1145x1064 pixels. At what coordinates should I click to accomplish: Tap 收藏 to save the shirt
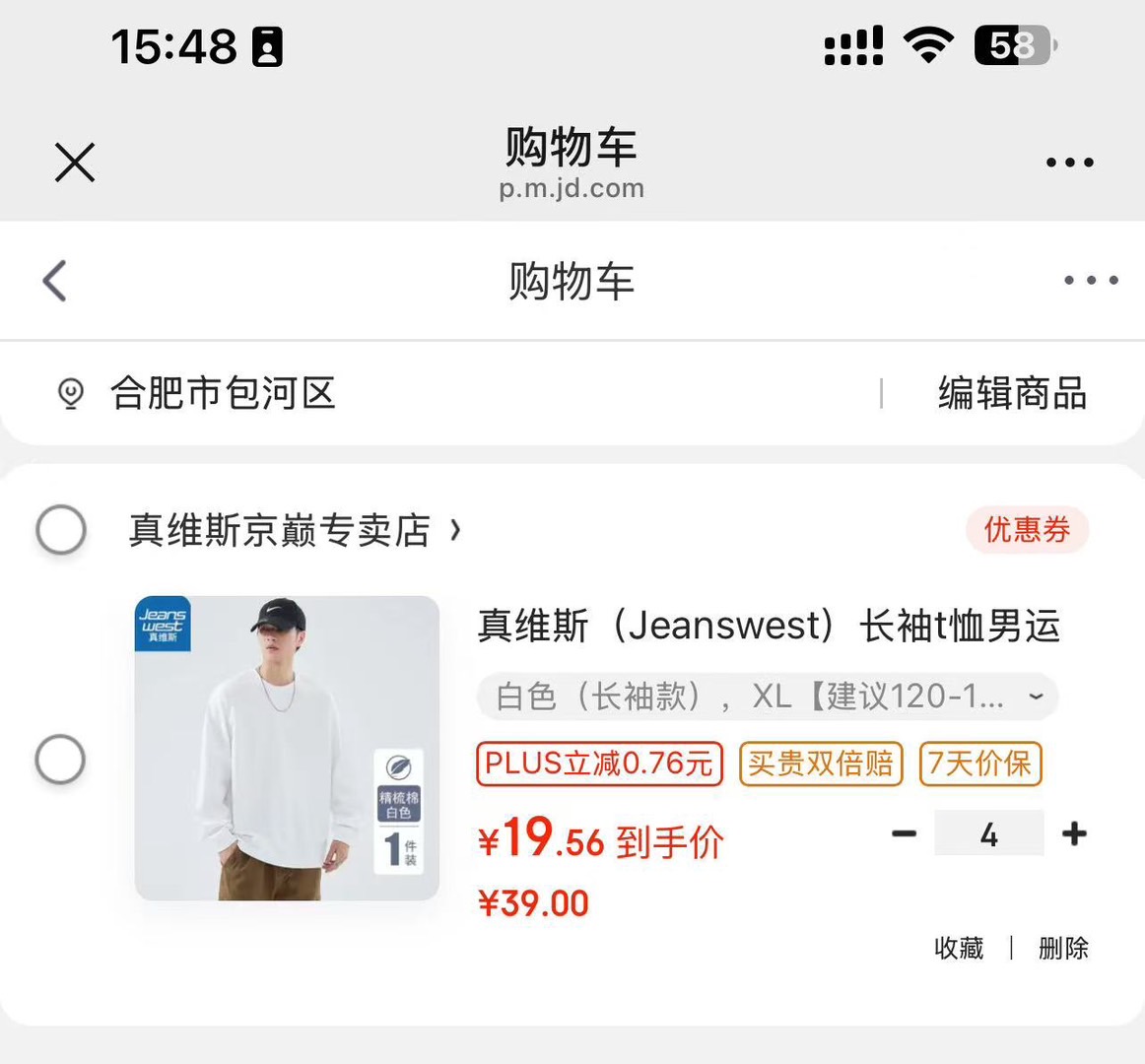click(959, 948)
